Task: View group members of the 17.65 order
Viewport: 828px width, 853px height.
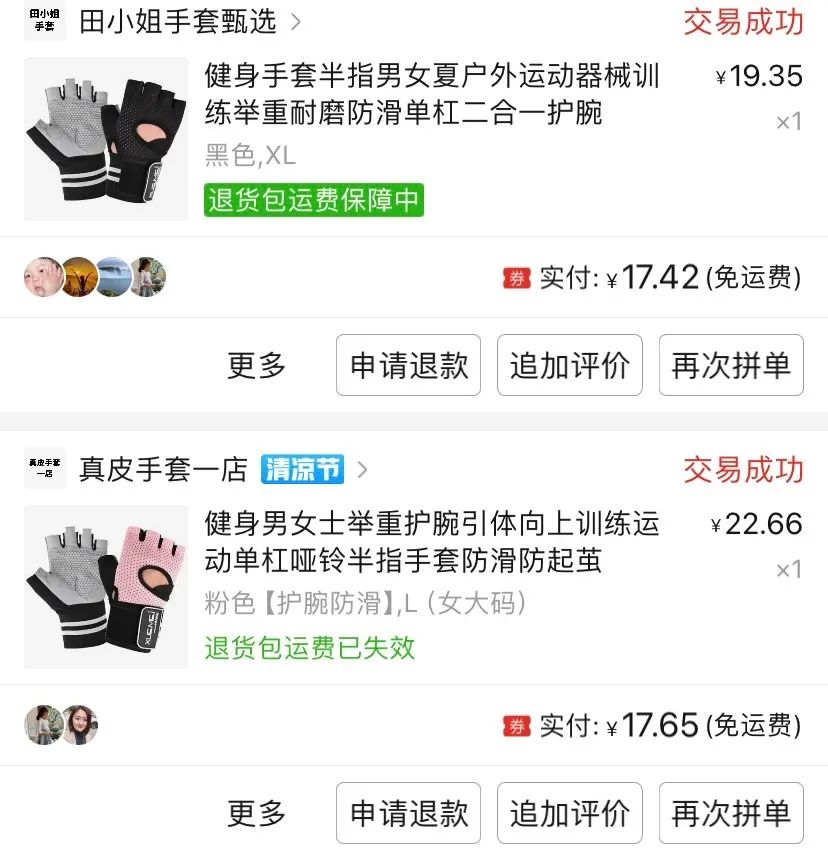Action: point(62,725)
